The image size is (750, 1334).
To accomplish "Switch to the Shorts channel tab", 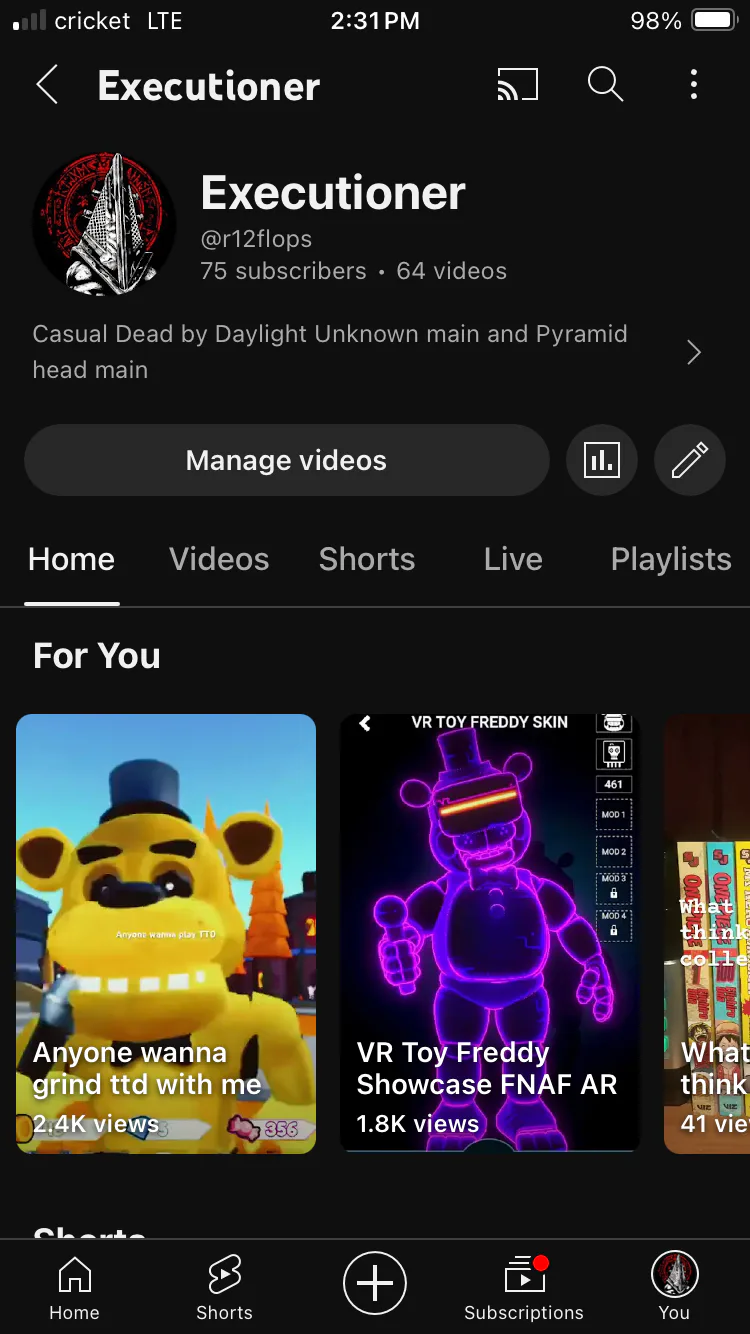I will click(367, 559).
